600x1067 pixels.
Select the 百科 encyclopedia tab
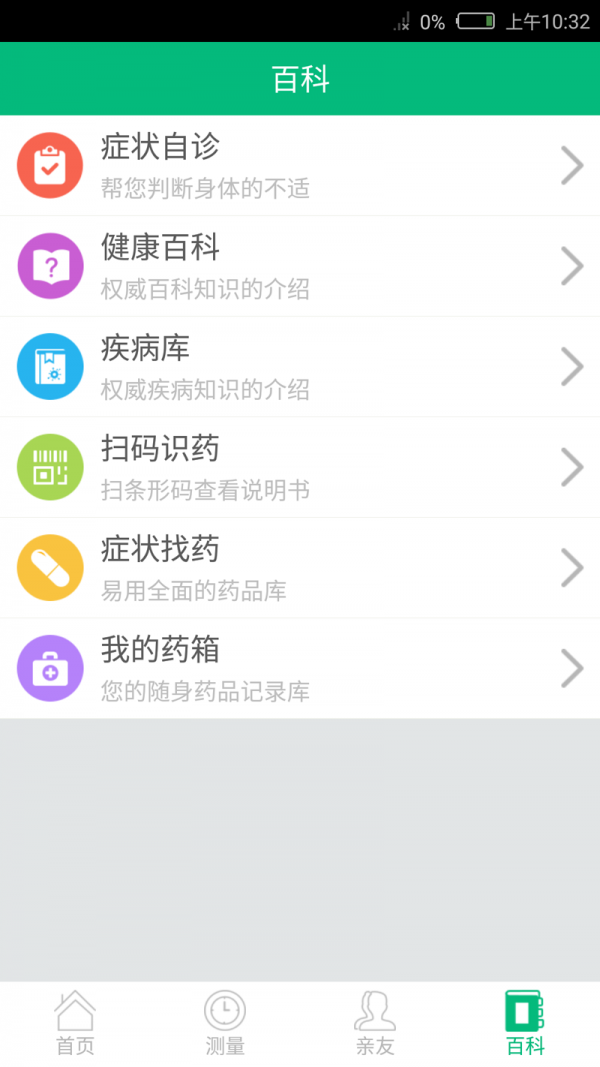click(x=525, y=1024)
